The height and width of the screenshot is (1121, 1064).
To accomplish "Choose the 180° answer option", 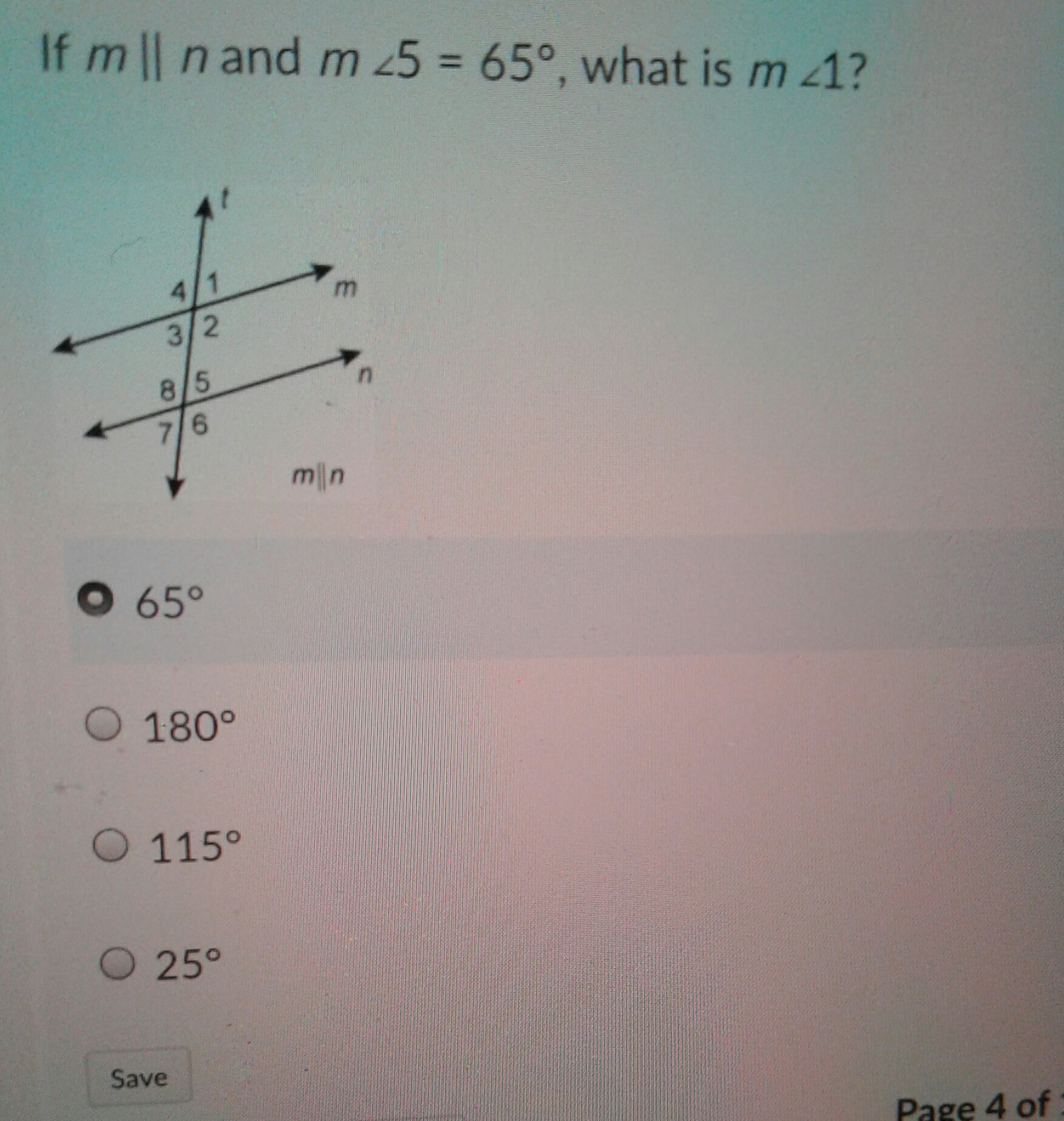I will (x=103, y=725).
